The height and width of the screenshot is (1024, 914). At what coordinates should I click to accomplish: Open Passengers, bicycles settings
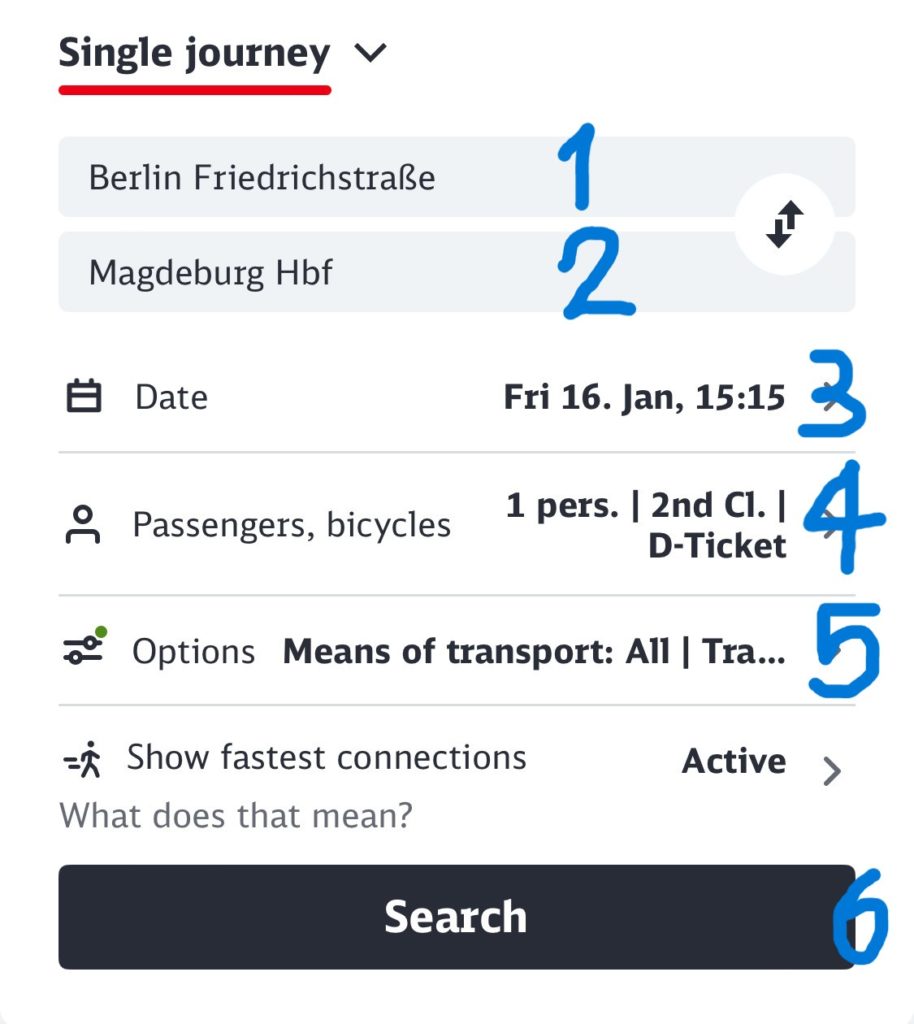click(x=456, y=525)
